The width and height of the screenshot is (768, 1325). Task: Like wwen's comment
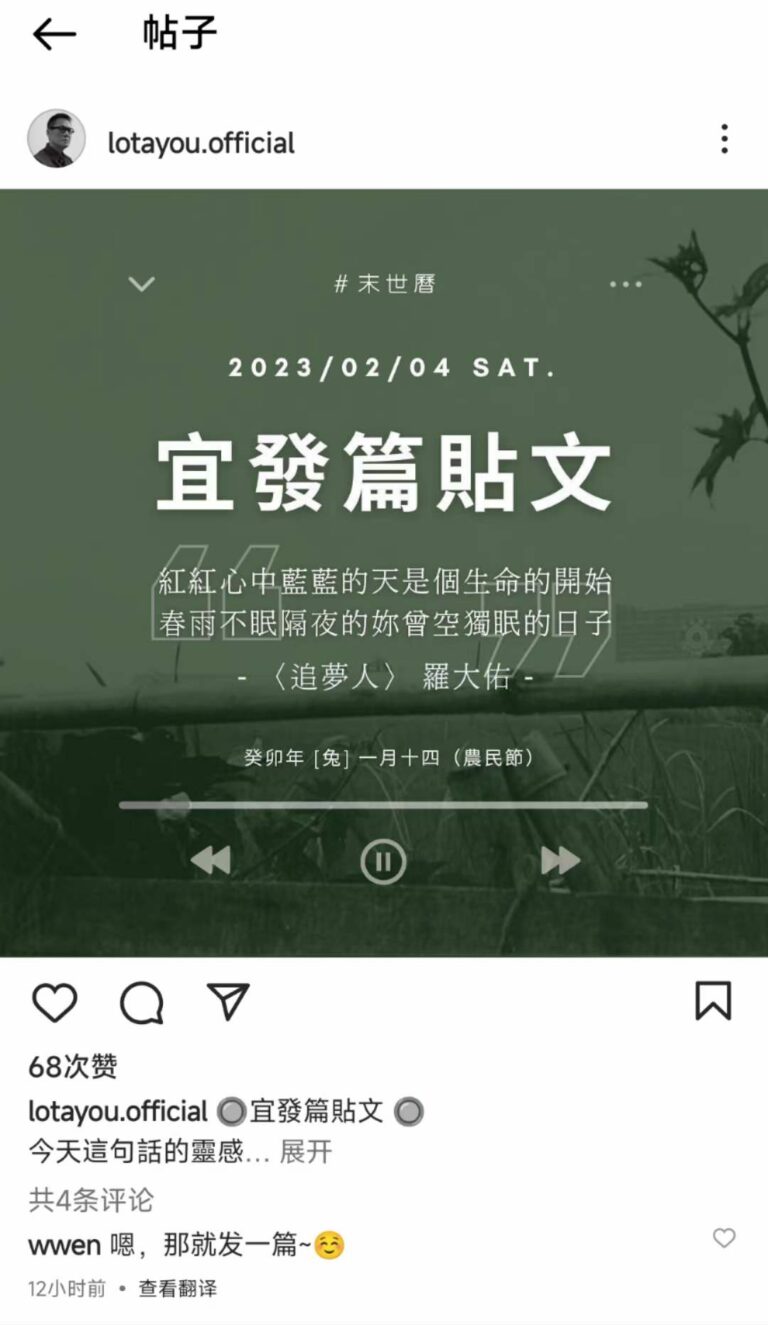pos(724,1238)
